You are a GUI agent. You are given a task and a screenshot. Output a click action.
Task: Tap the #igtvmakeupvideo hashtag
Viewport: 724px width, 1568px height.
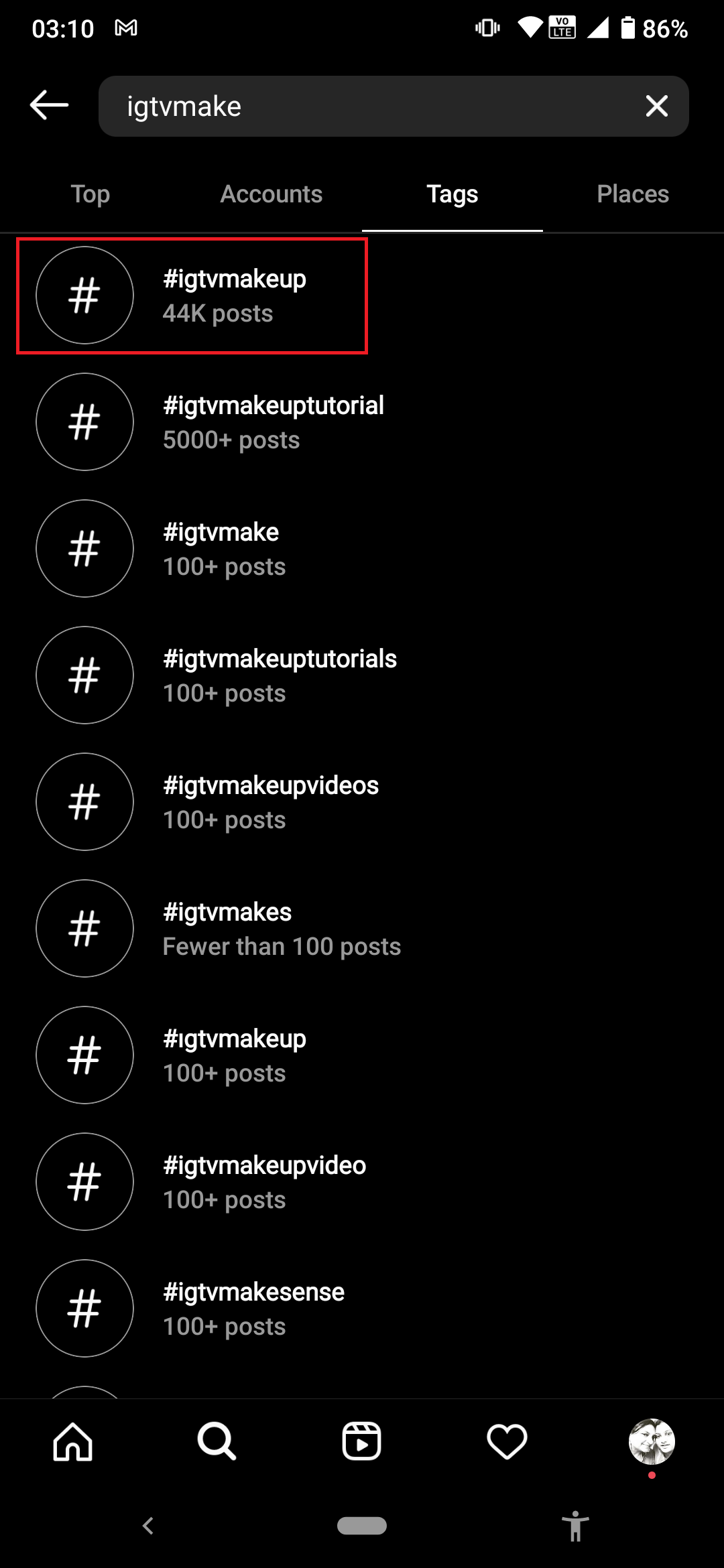point(264,1182)
